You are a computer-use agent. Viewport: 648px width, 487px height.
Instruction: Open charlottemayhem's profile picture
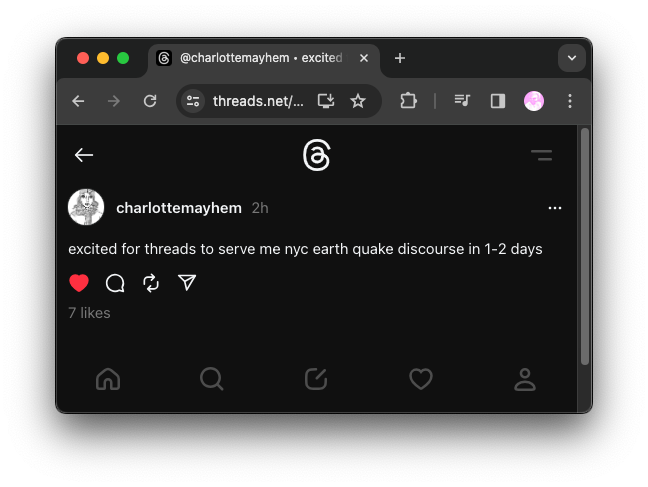pos(86,208)
